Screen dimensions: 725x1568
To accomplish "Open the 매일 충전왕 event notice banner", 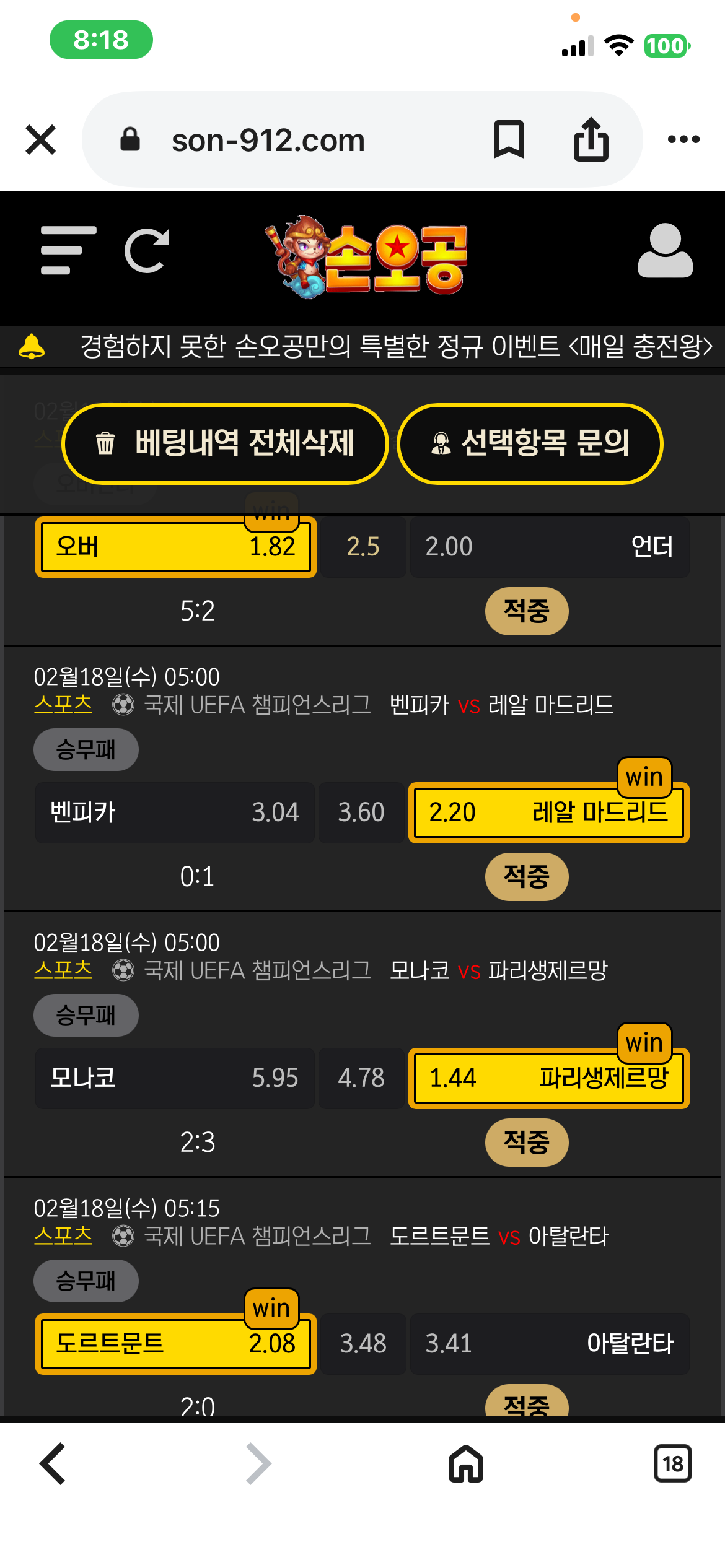I will (x=397, y=346).
